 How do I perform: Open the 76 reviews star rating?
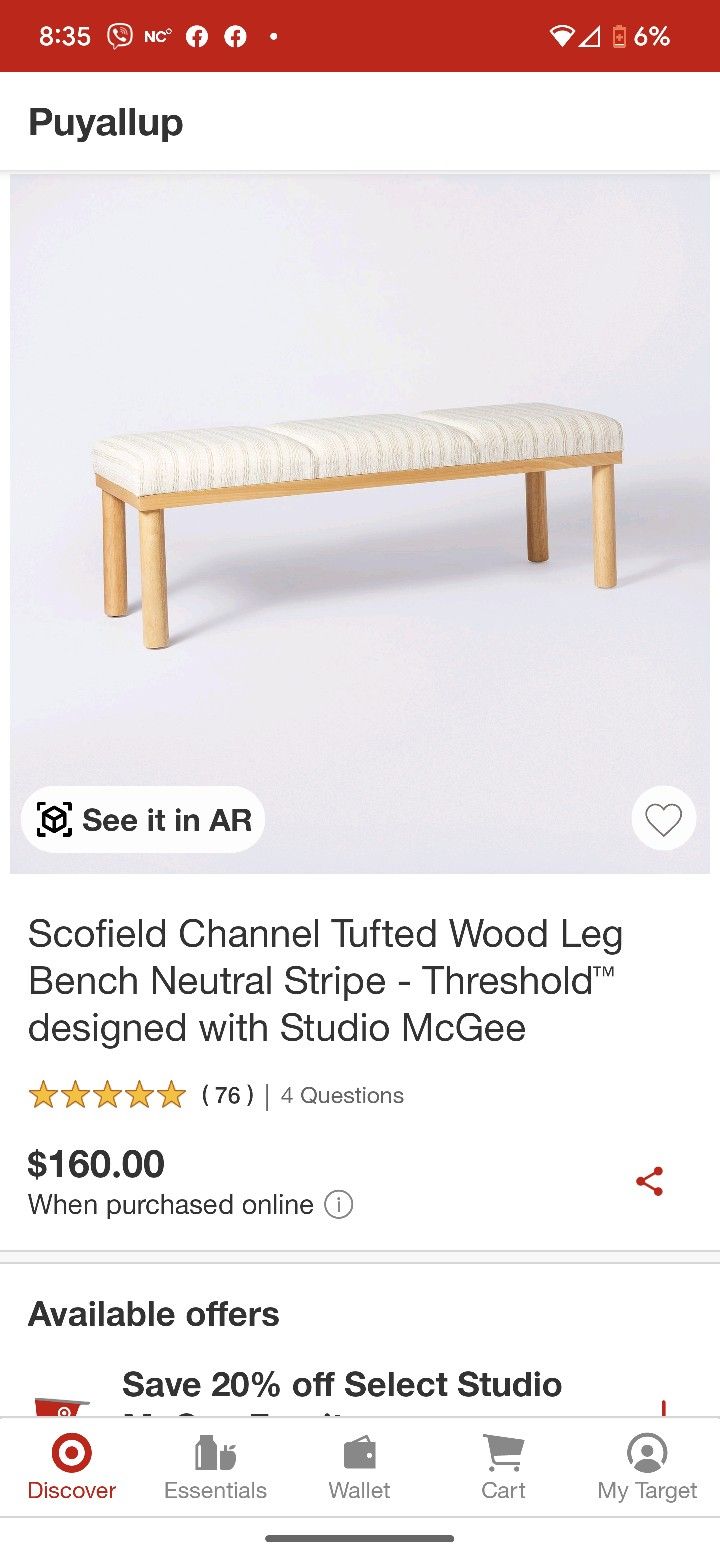(140, 1095)
